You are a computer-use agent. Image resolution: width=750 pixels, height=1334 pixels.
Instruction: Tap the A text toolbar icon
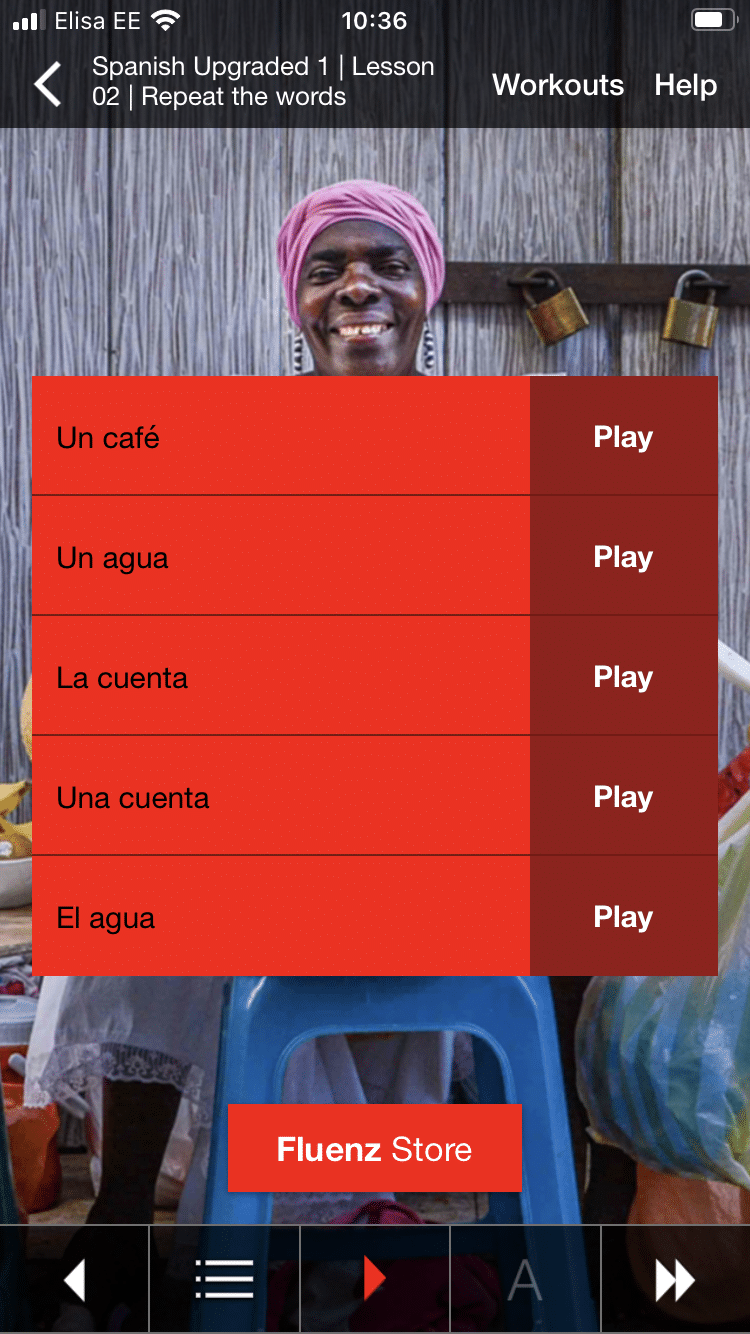(524, 1279)
